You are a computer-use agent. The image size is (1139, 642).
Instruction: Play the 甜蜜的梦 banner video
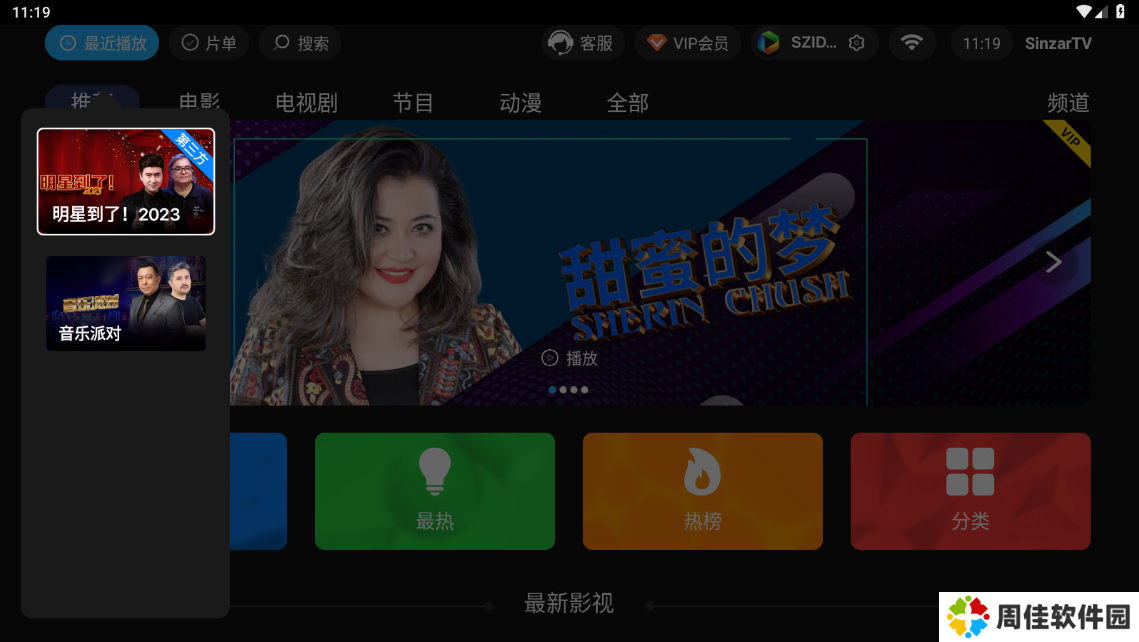click(x=570, y=357)
